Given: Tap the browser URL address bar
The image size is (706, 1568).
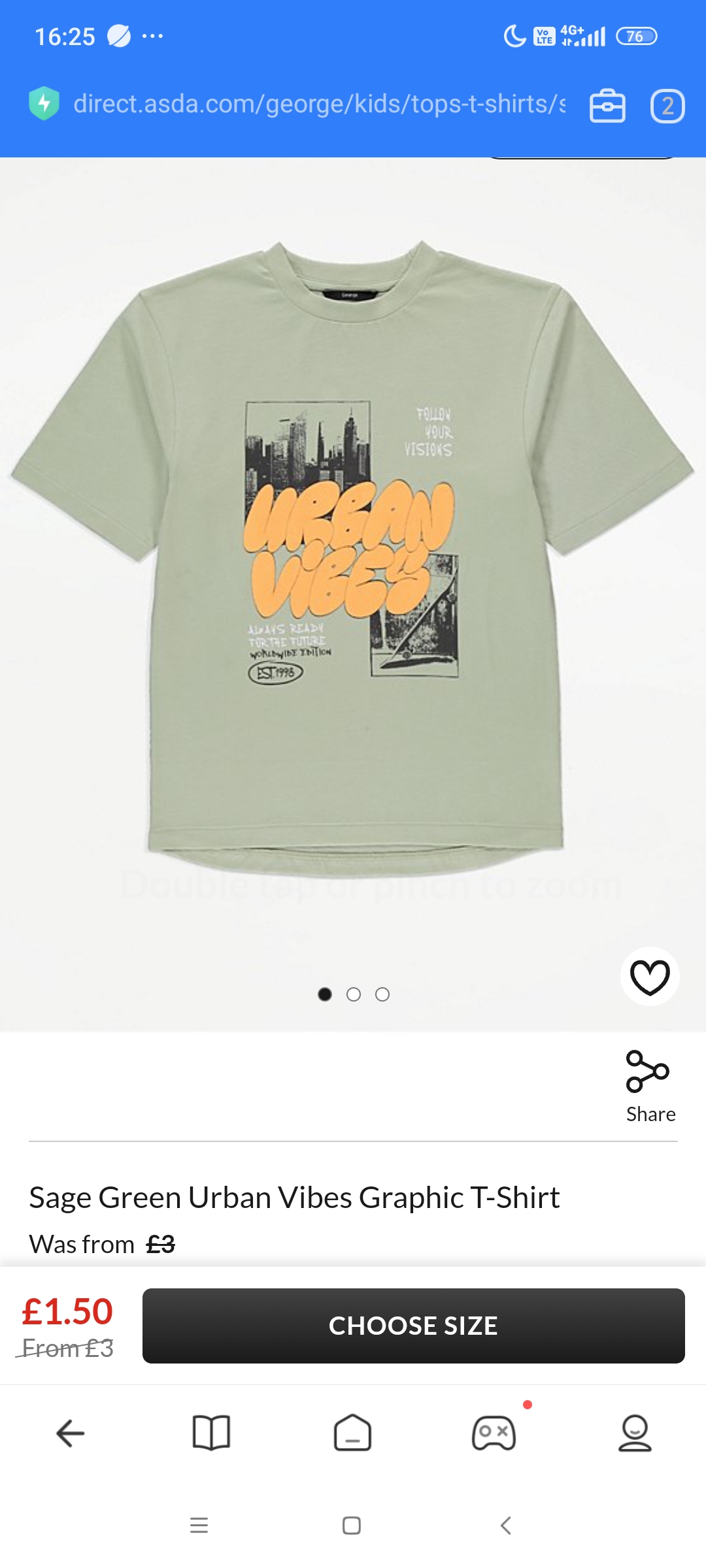Looking at the screenshot, I should point(319,105).
